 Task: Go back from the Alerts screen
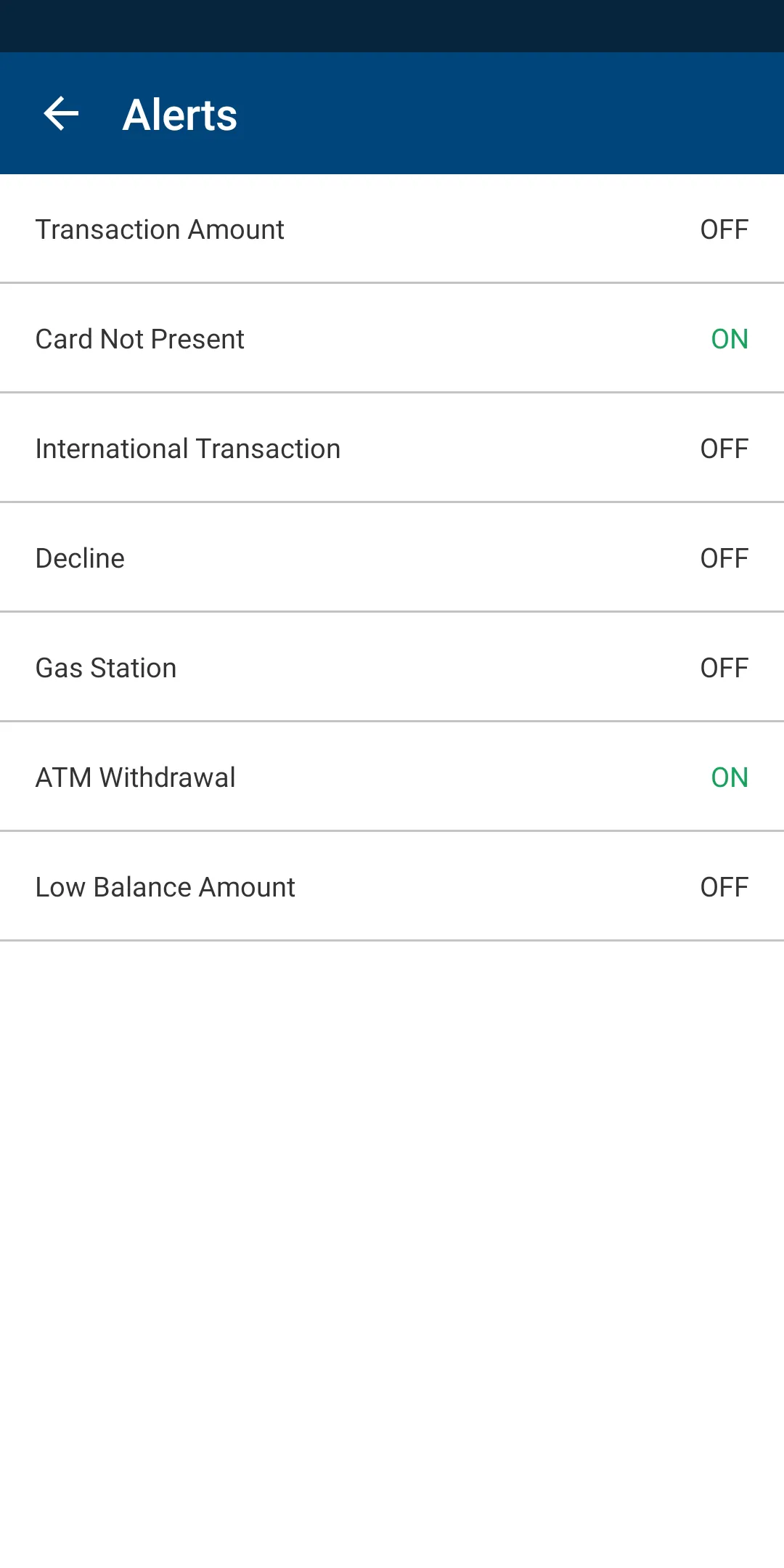click(61, 114)
